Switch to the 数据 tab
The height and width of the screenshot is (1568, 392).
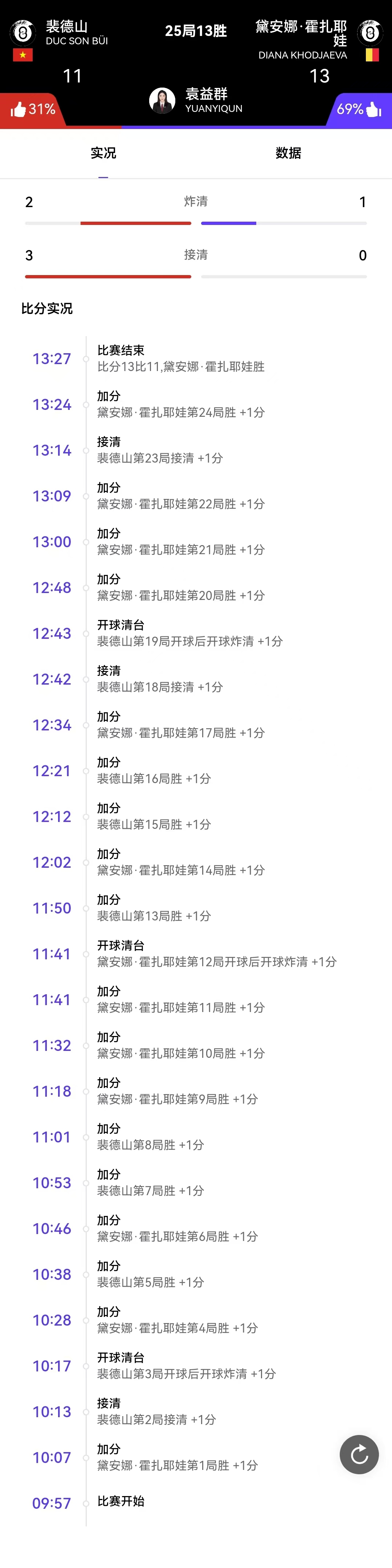coord(288,153)
